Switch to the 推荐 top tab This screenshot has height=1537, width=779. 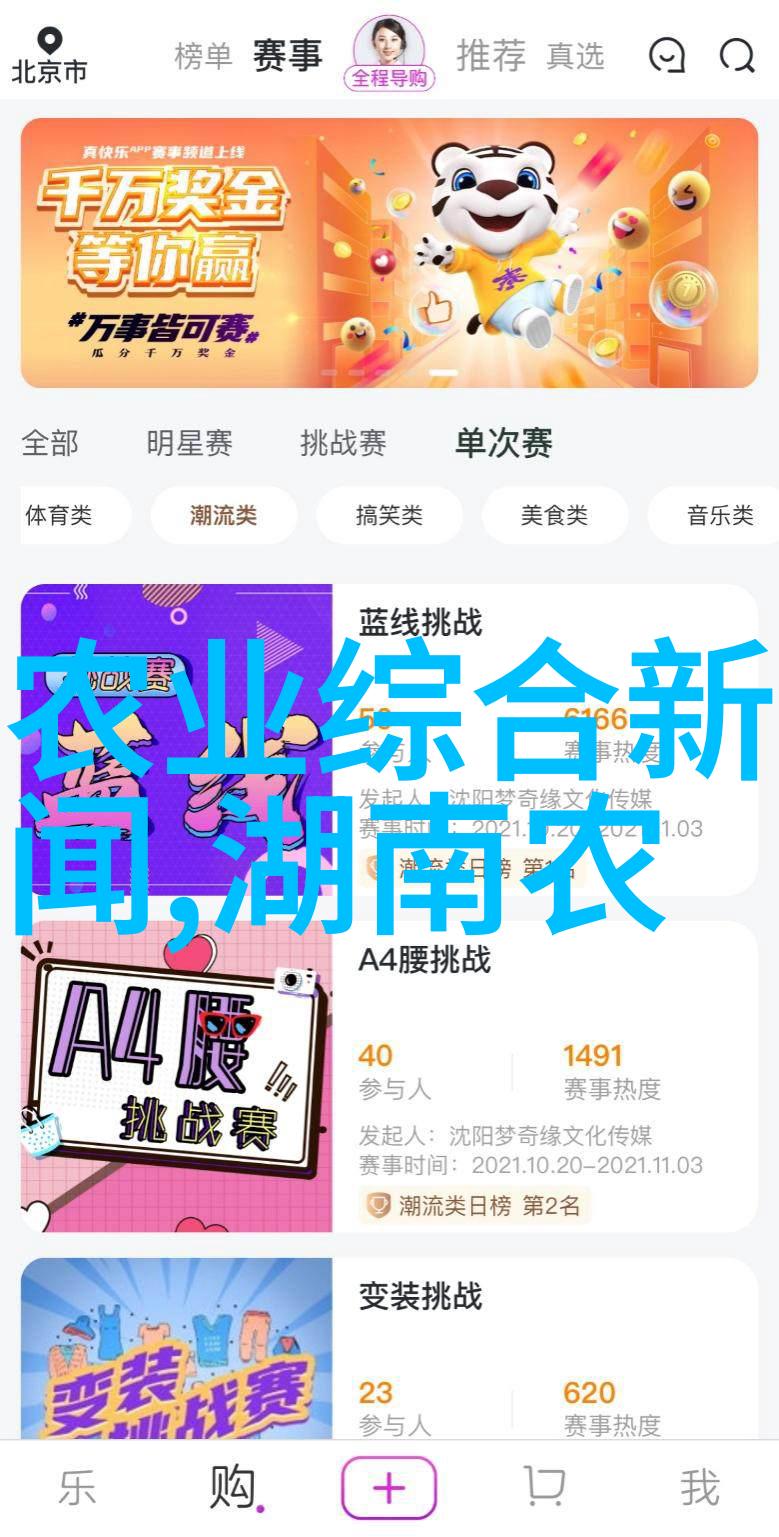click(x=490, y=56)
